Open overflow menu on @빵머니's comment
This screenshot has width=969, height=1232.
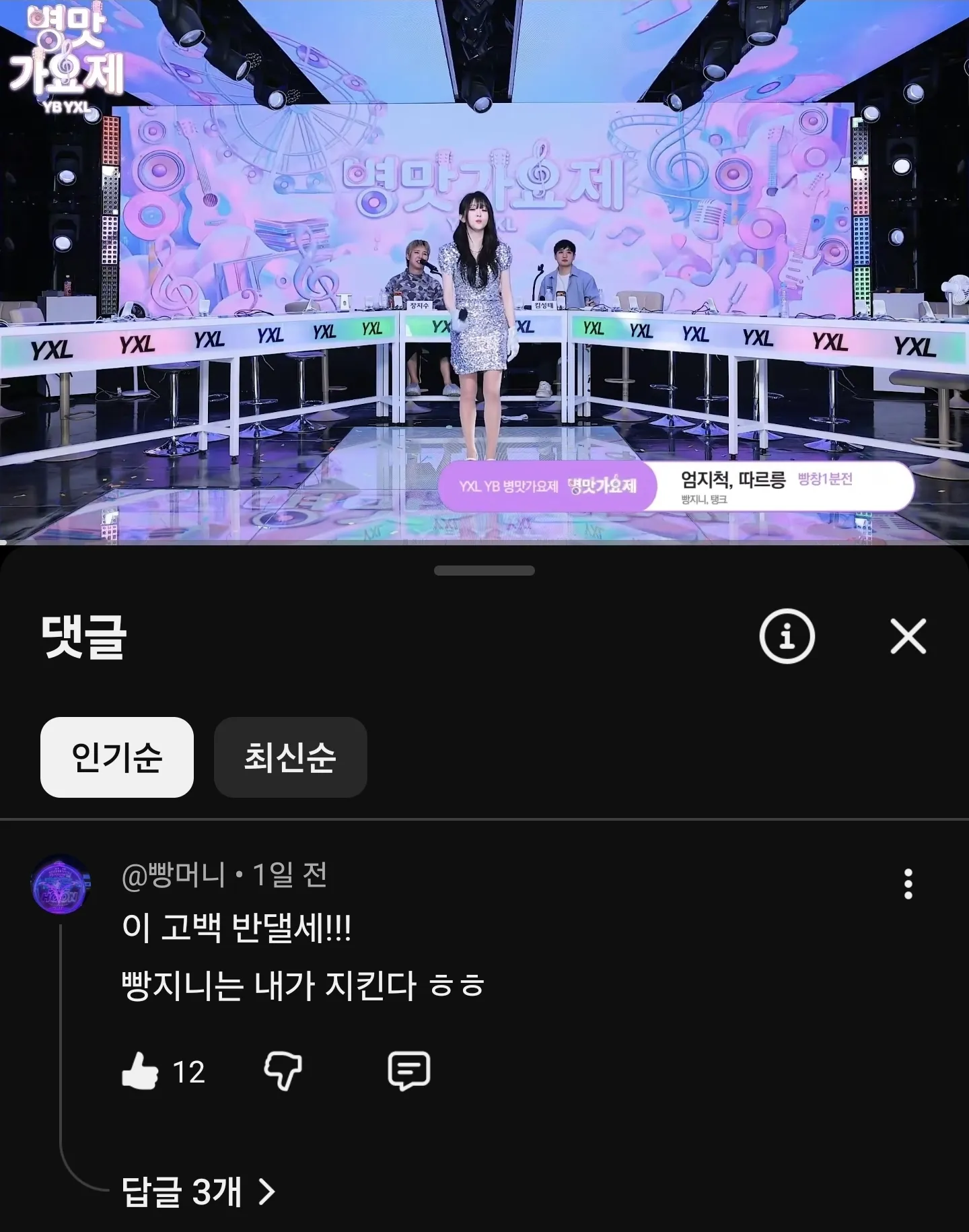click(x=908, y=884)
